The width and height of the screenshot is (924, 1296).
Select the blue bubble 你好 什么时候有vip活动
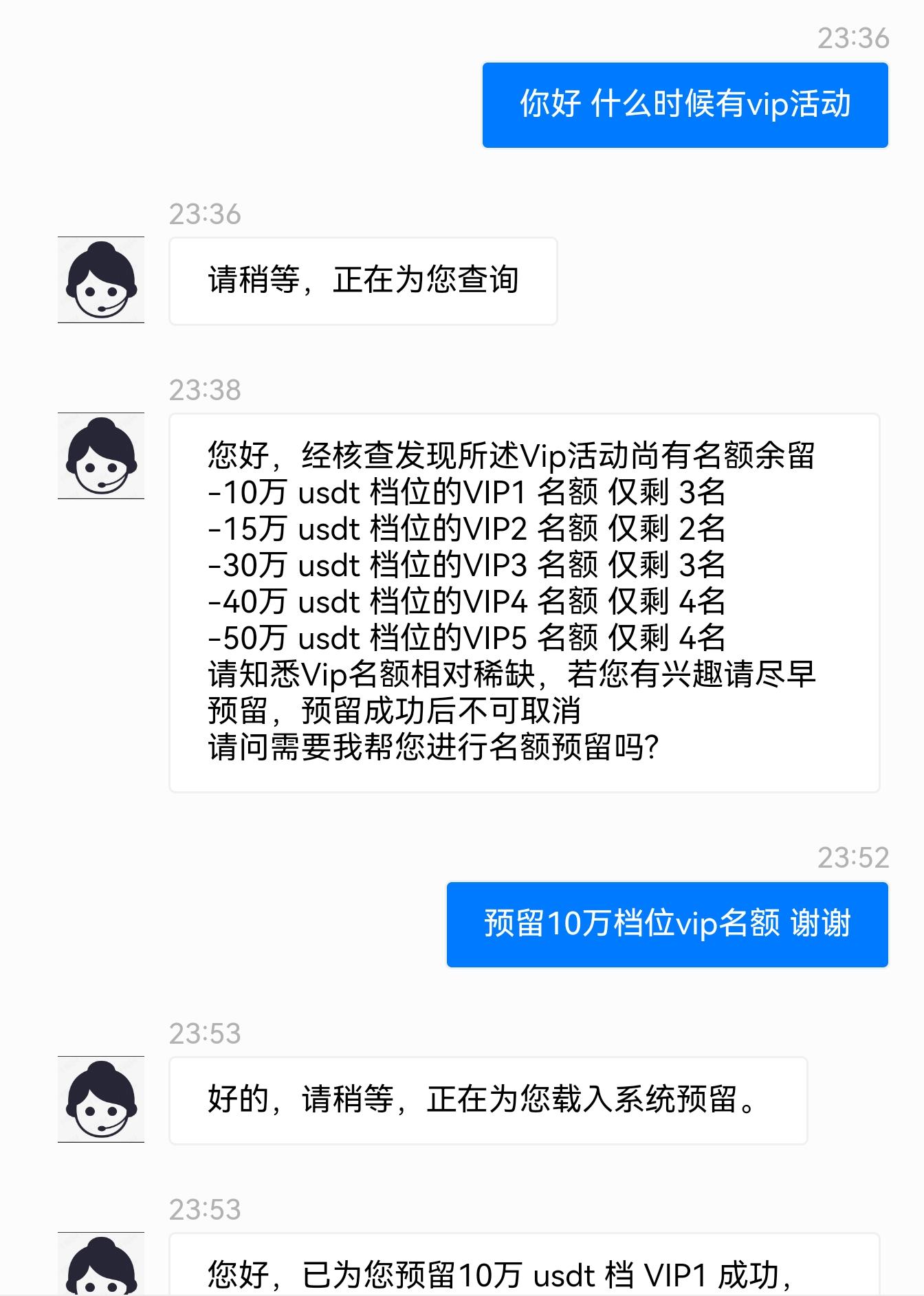click(685, 105)
